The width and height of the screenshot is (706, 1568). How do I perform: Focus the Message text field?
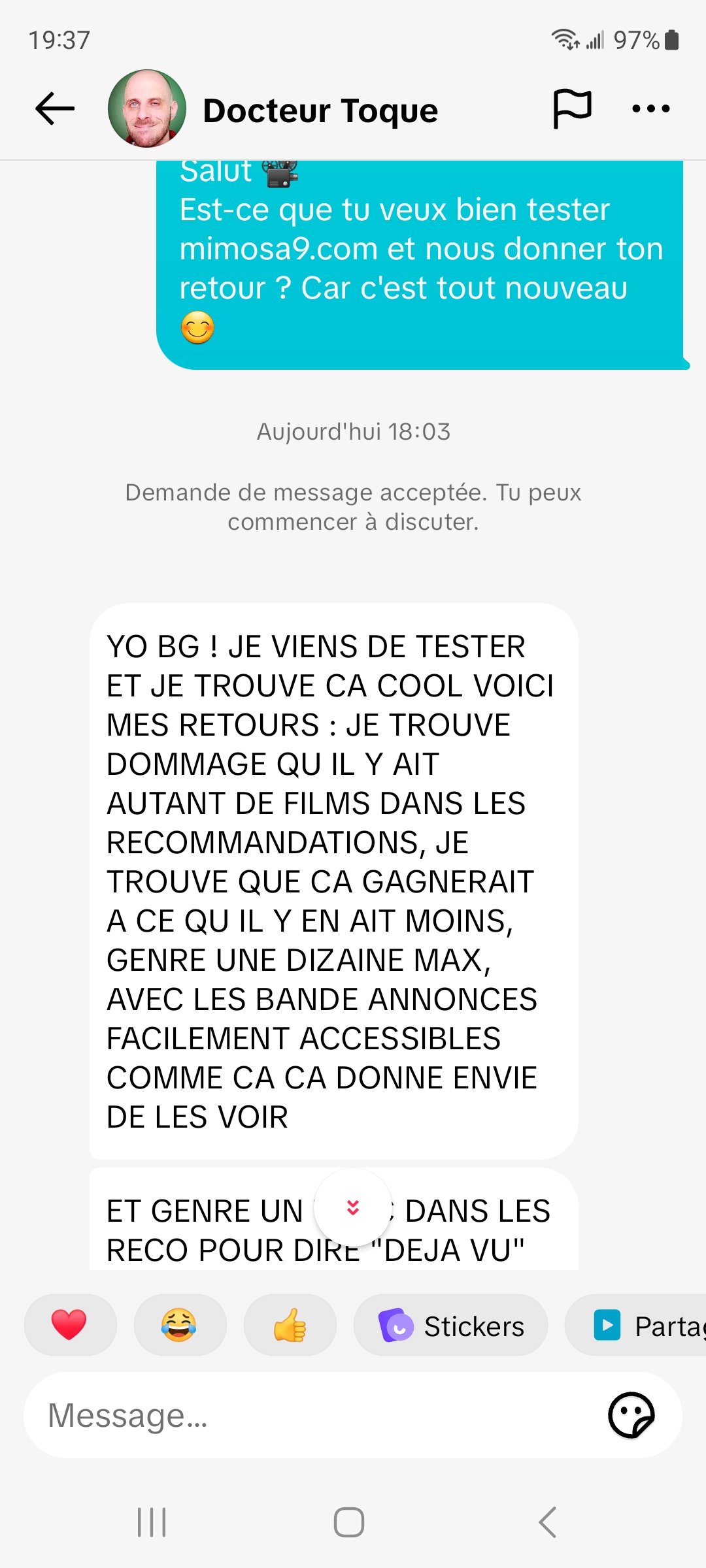[314, 1415]
